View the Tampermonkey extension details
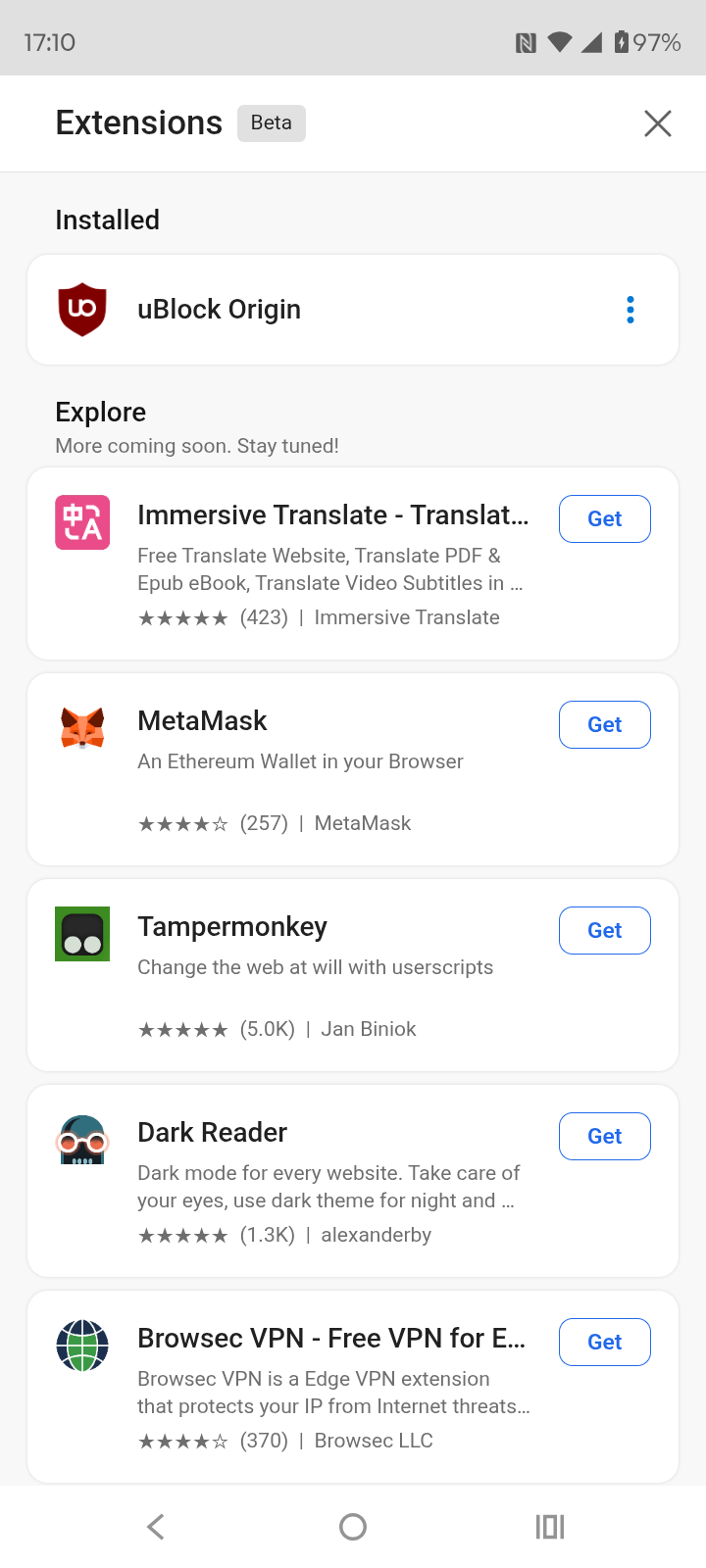The image size is (706, 1568). pyautogui.click(x=353, y=975)
